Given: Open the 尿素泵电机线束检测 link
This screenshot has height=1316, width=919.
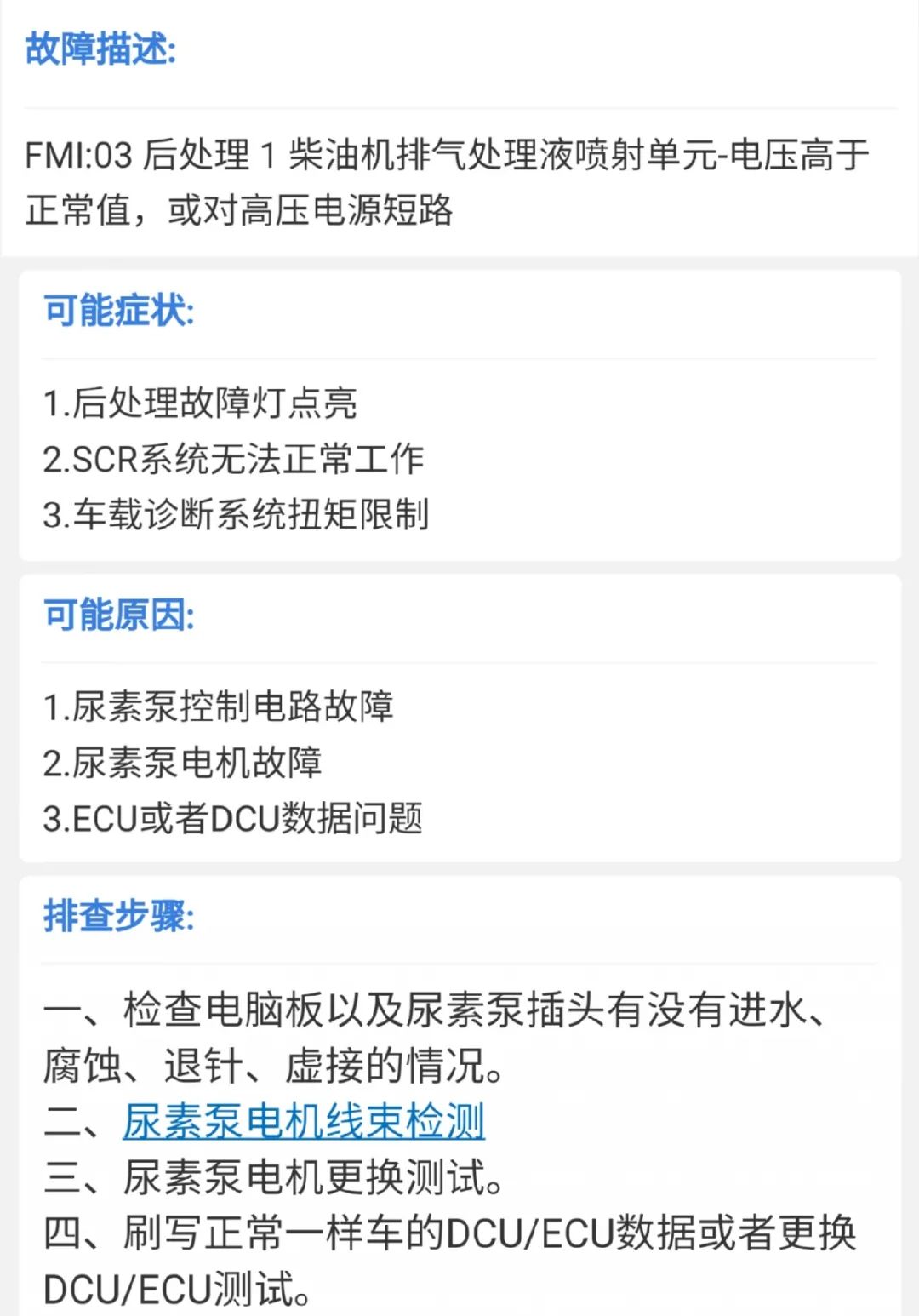Looking at the screenshot, I should [304, 1121].
